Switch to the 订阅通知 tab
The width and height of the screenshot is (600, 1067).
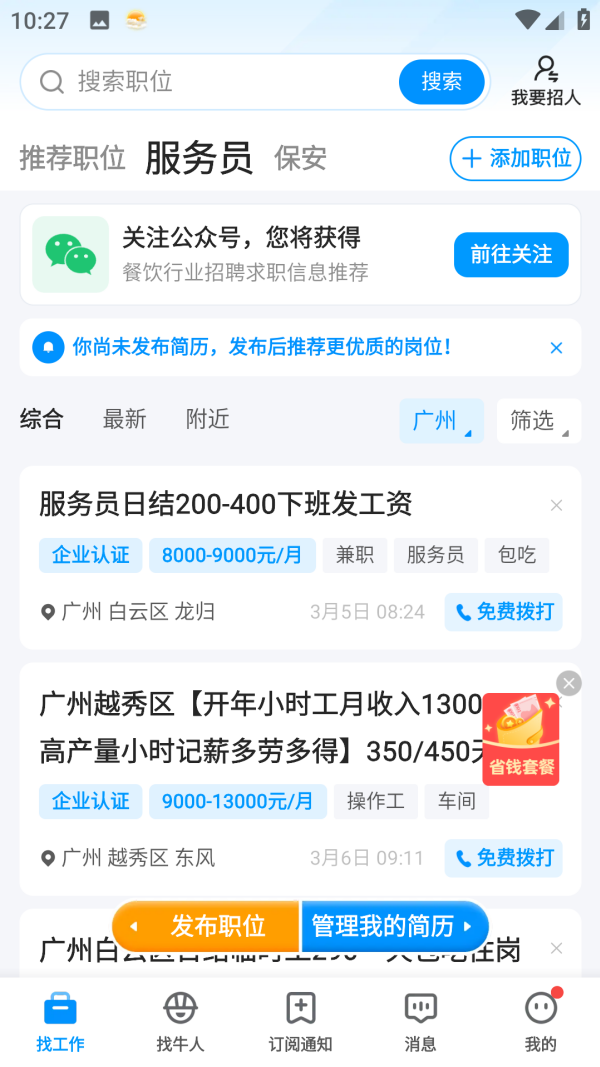tap(300, 1022)
